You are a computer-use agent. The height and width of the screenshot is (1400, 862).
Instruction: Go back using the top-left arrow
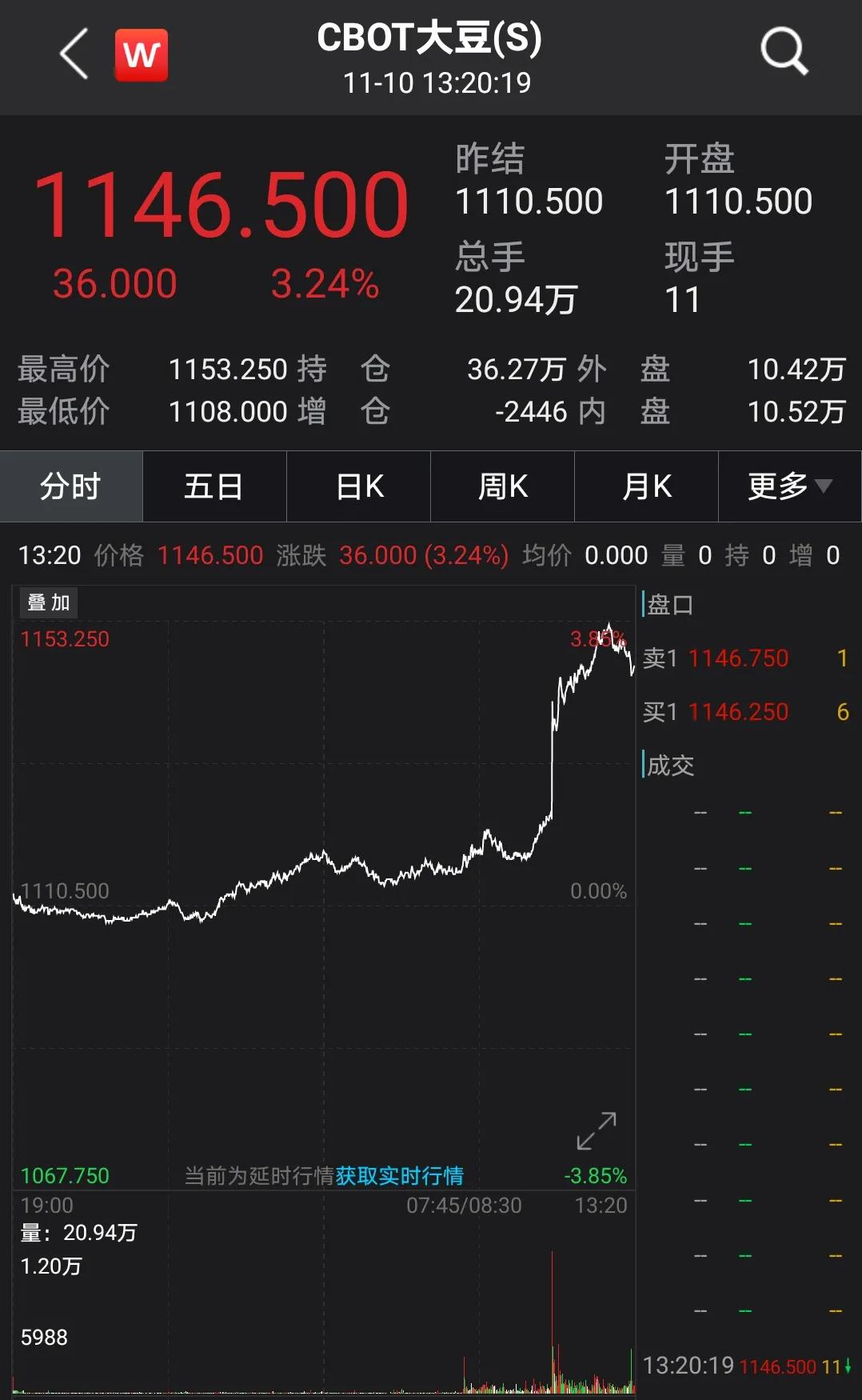pos(74,54)
